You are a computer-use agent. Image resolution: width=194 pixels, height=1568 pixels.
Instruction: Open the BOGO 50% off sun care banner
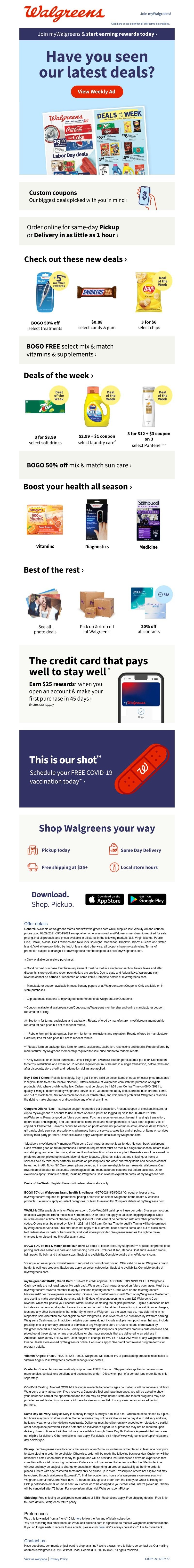click(96, 465)
